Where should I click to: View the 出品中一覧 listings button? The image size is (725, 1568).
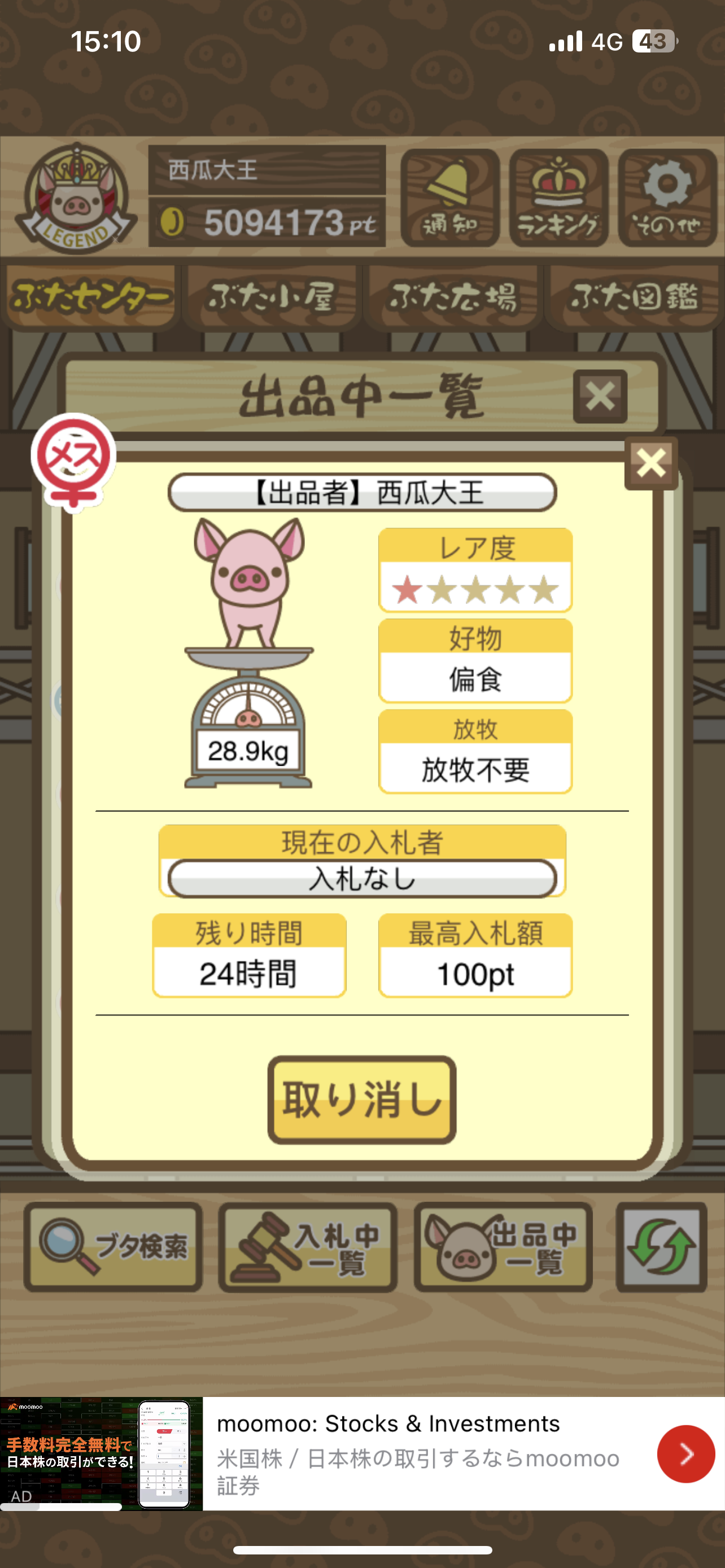503,1247
